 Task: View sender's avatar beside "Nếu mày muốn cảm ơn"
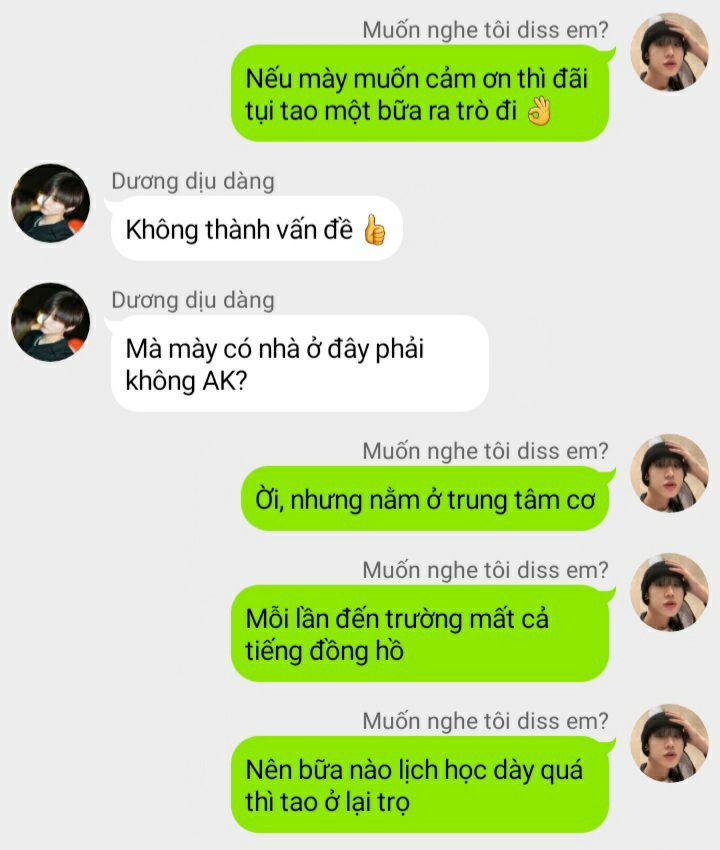pyautogui.click(x=669, y=53)
